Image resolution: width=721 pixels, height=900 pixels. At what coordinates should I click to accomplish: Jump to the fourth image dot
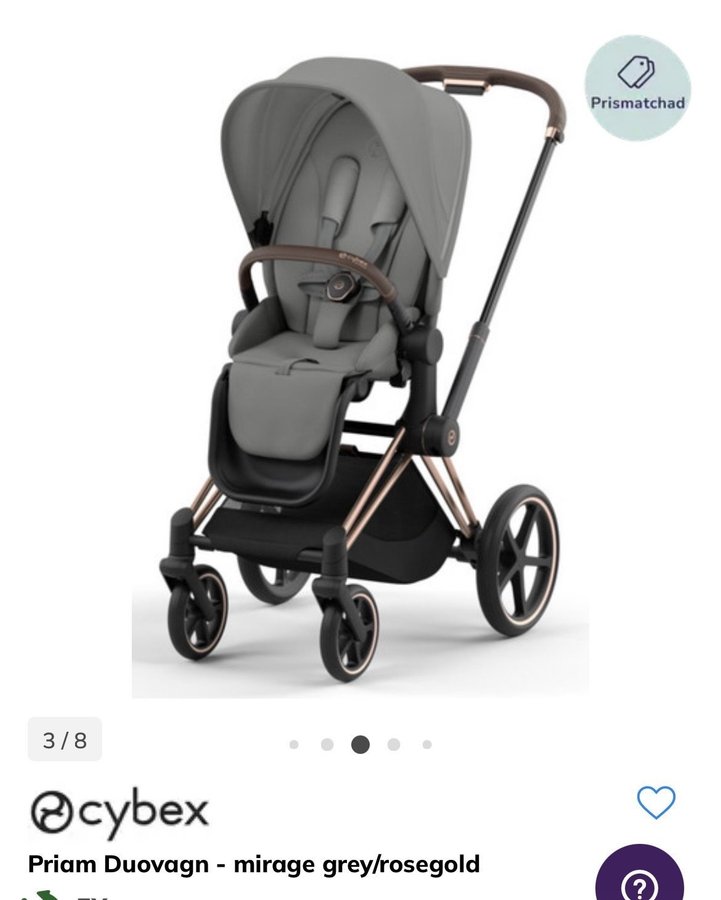pyautogui.click(x=394, y=744)
